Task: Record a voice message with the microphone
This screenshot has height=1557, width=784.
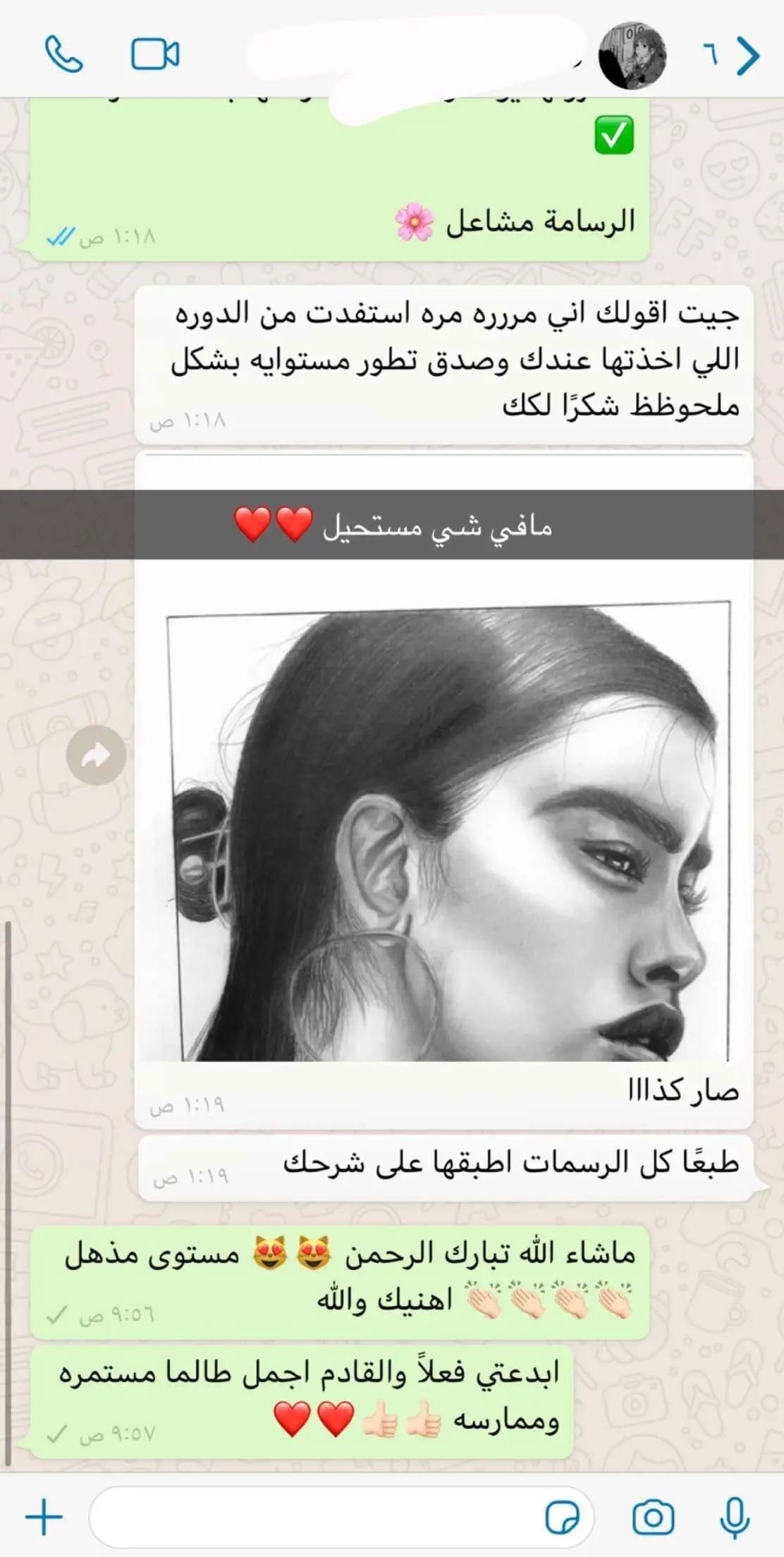Action: tap(734, 1517)
